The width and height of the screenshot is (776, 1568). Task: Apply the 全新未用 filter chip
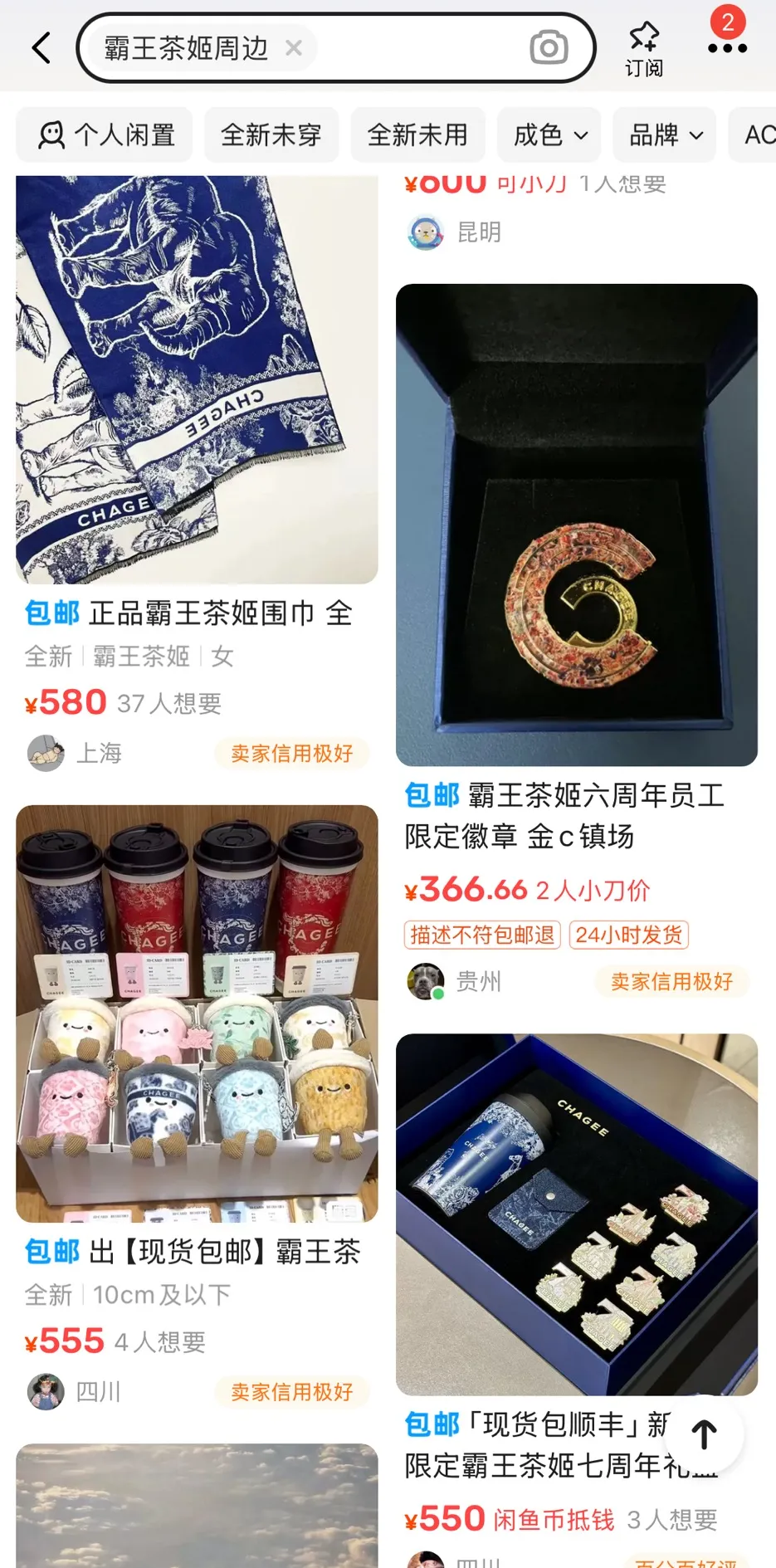coord(417,134)
